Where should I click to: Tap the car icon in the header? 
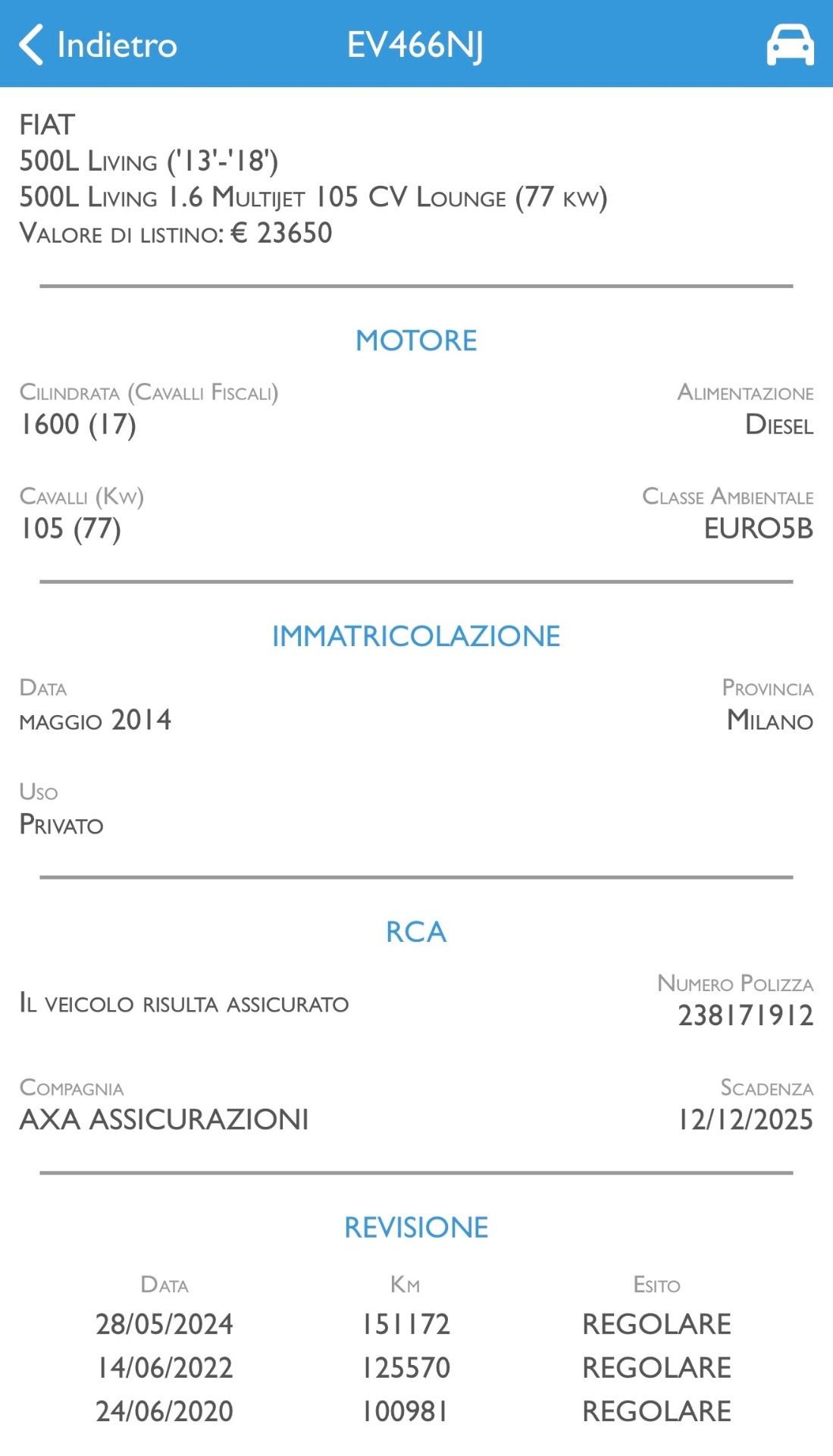click(x=787, y=45)
